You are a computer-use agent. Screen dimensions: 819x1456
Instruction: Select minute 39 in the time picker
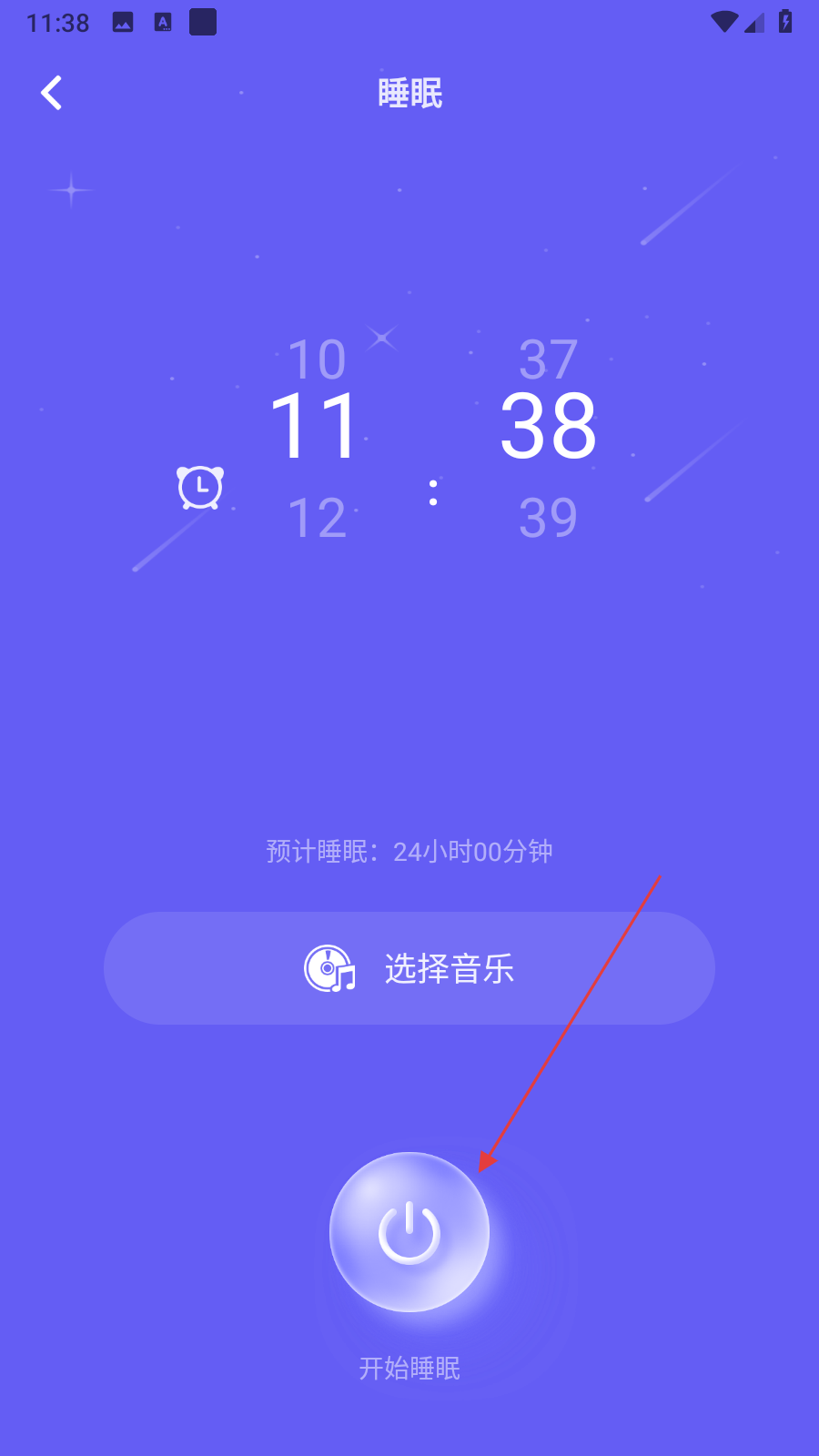tap(548, 518)
